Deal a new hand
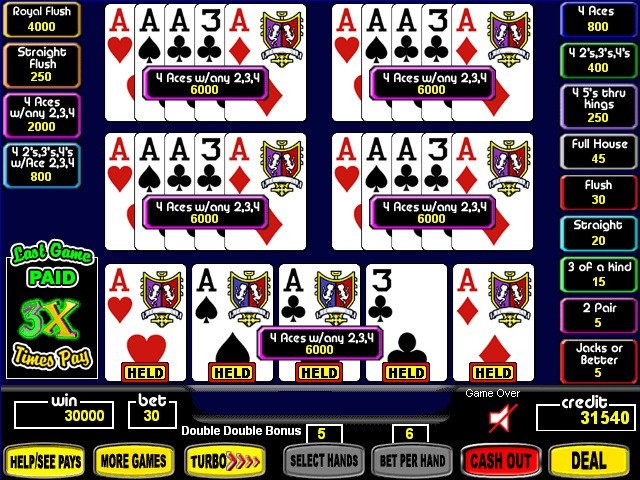640x480 pixels. 589,460
